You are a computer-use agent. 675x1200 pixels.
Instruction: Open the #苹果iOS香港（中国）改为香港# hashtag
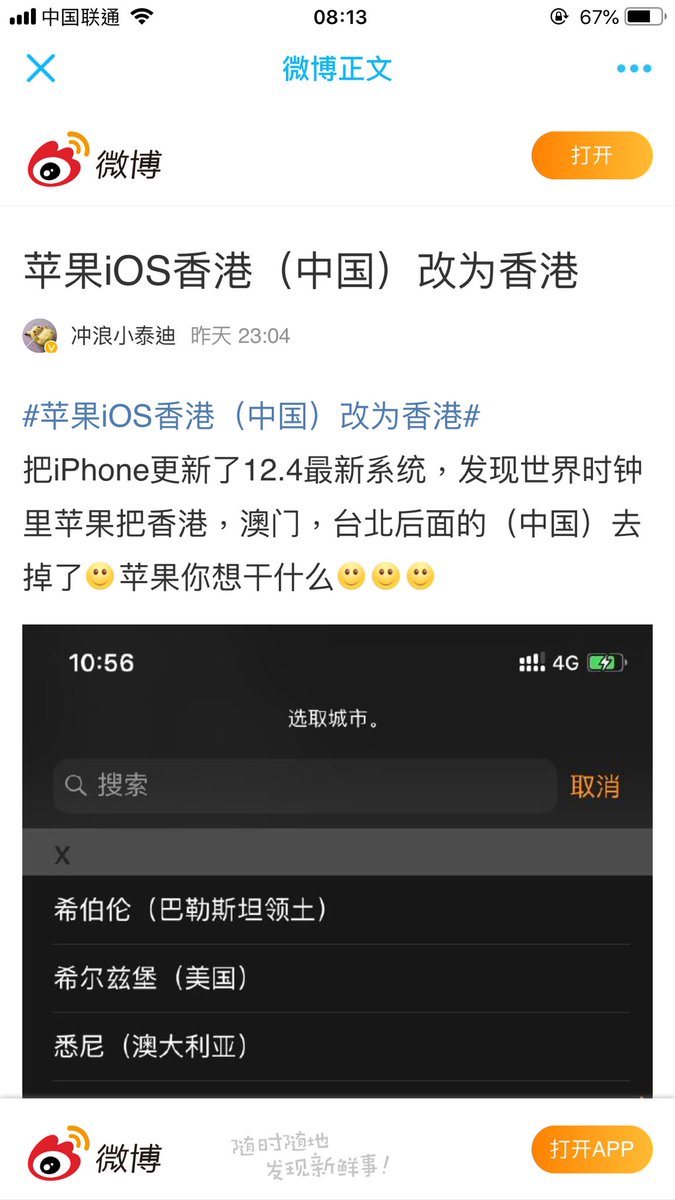tap(252, 416)
